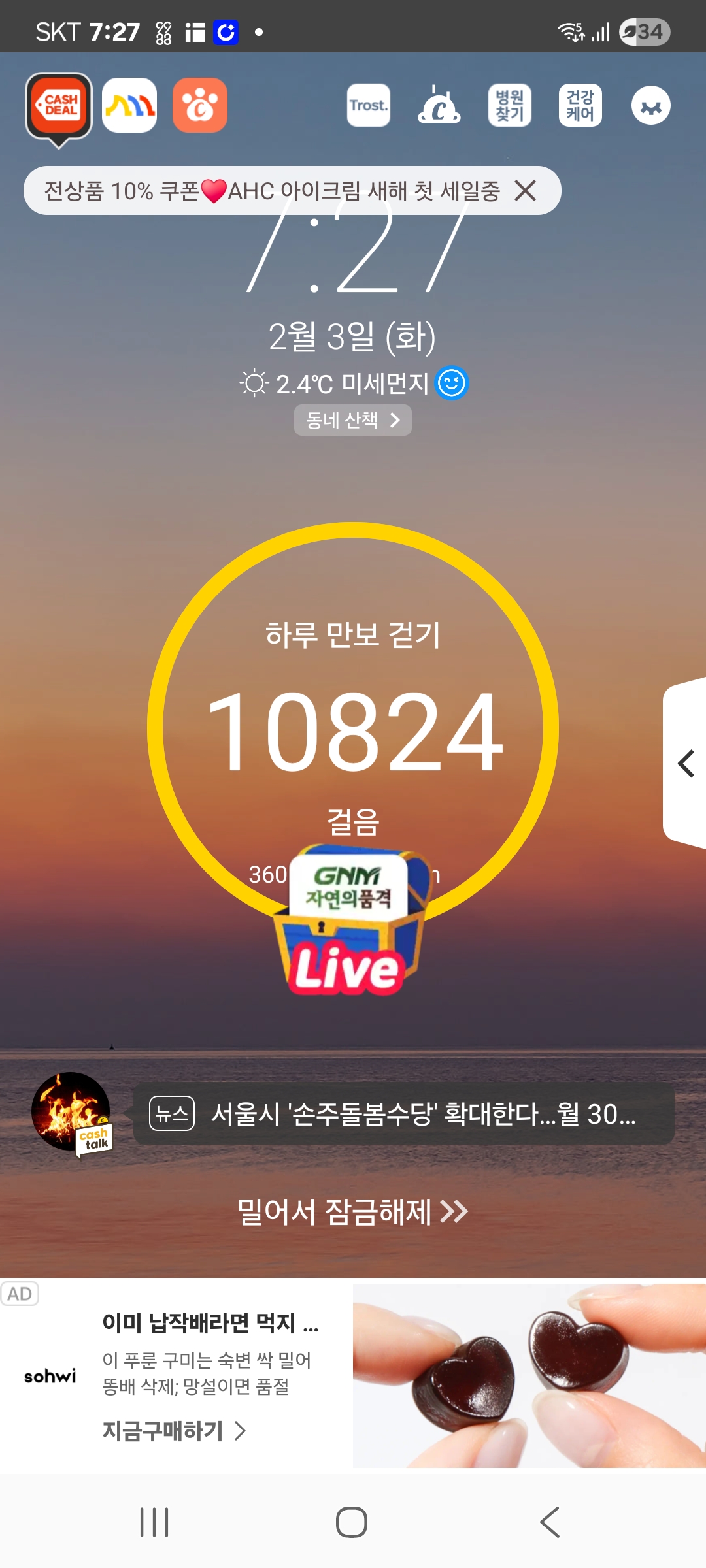Open the Trost shortcut
Viewport: 706px width, 1568px height.
tap(369, 105)
